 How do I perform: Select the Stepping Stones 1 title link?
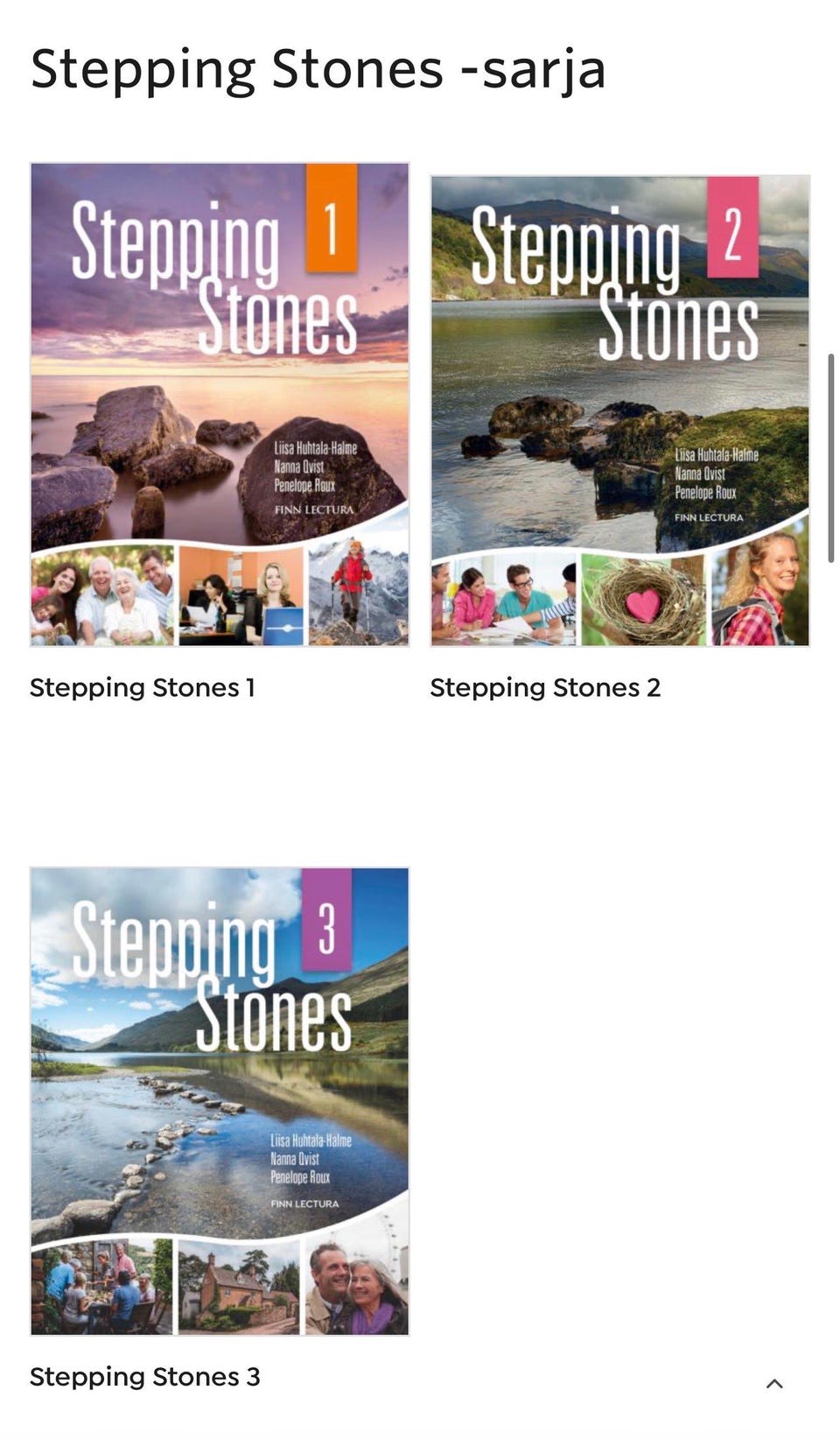click(x=143, y=688)
